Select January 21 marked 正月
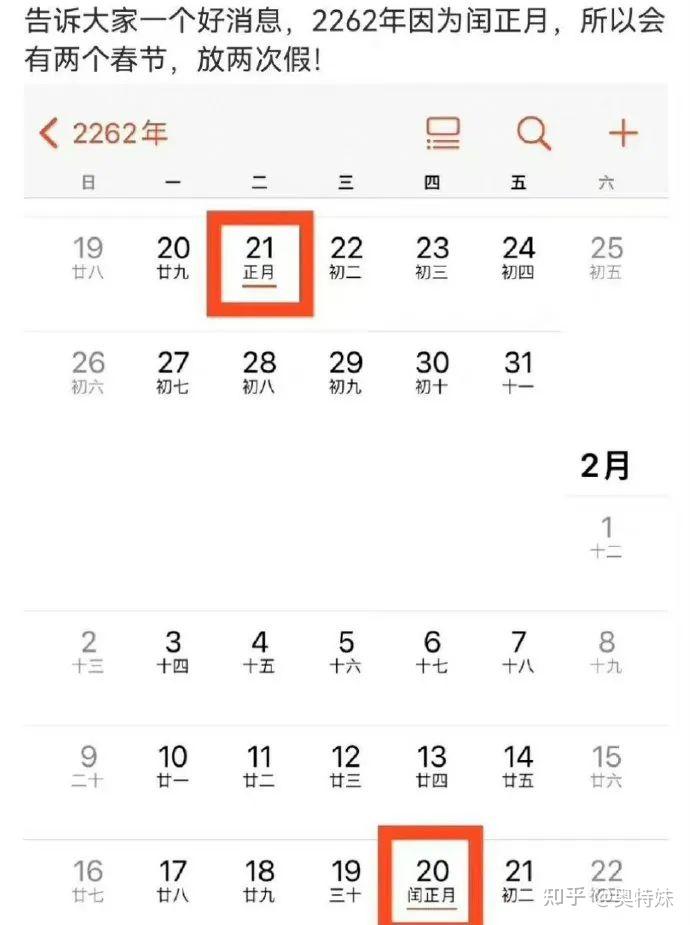Viewport: 690px width, 925px height. click(x=260, y=258)
